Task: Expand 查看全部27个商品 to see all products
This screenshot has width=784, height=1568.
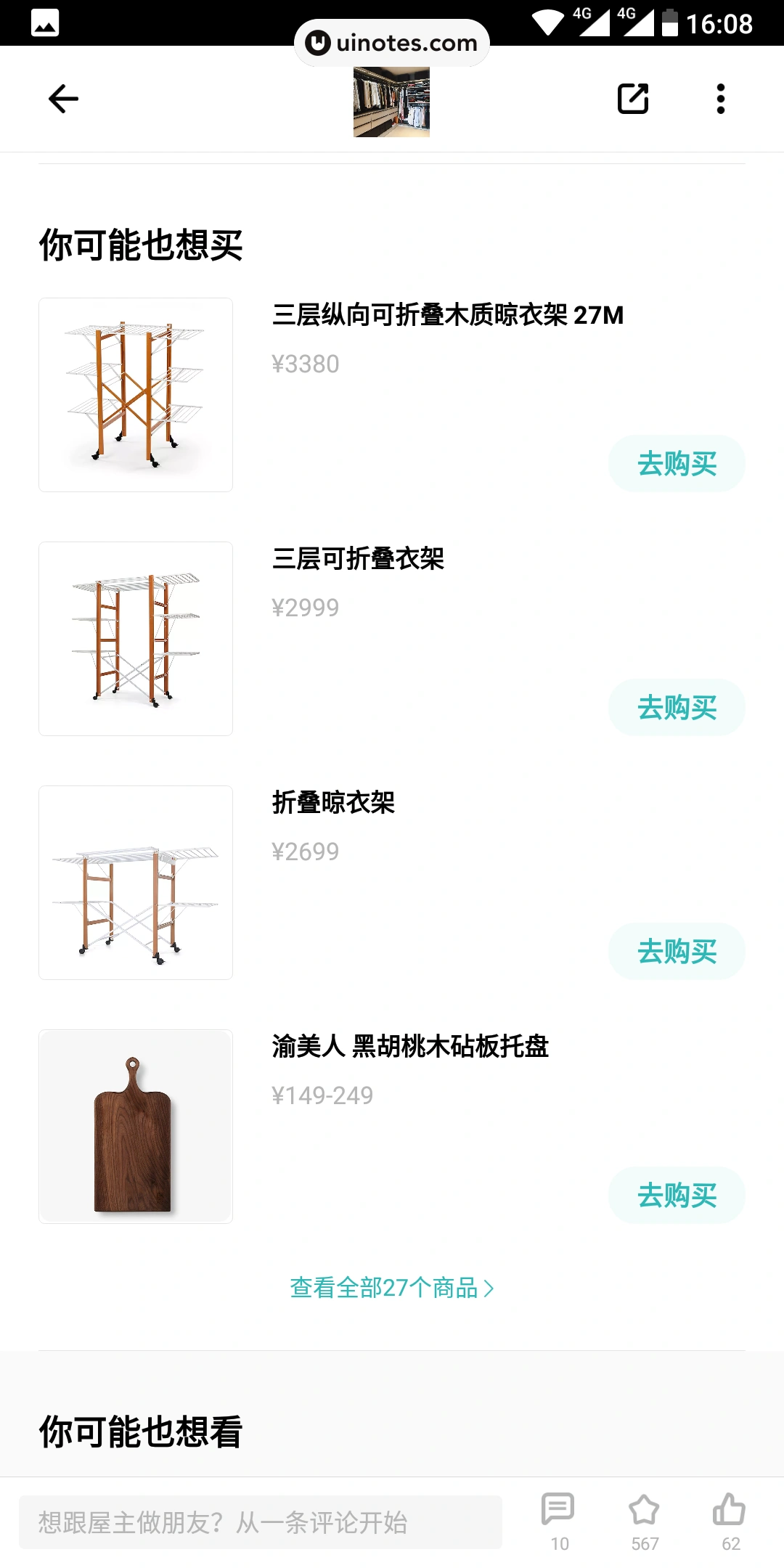Action: 392,1287
